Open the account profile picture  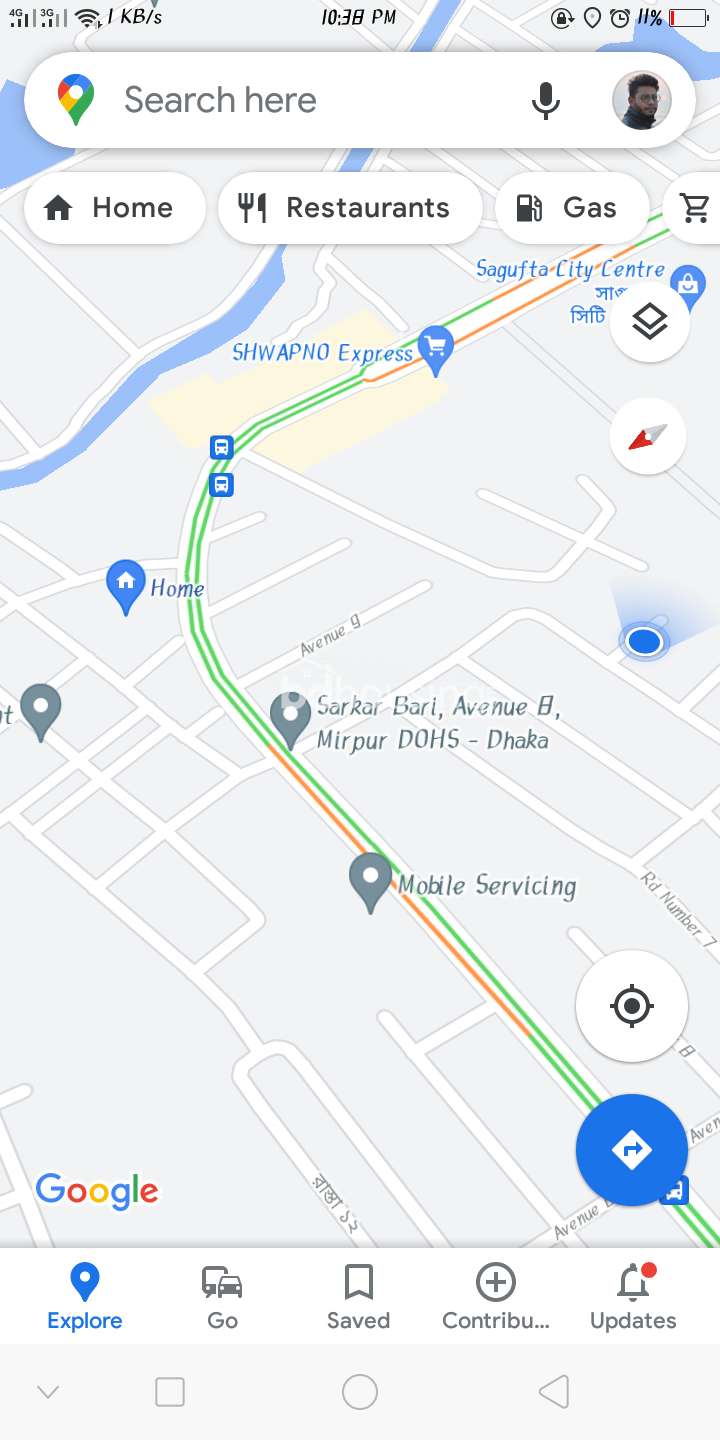641,100
